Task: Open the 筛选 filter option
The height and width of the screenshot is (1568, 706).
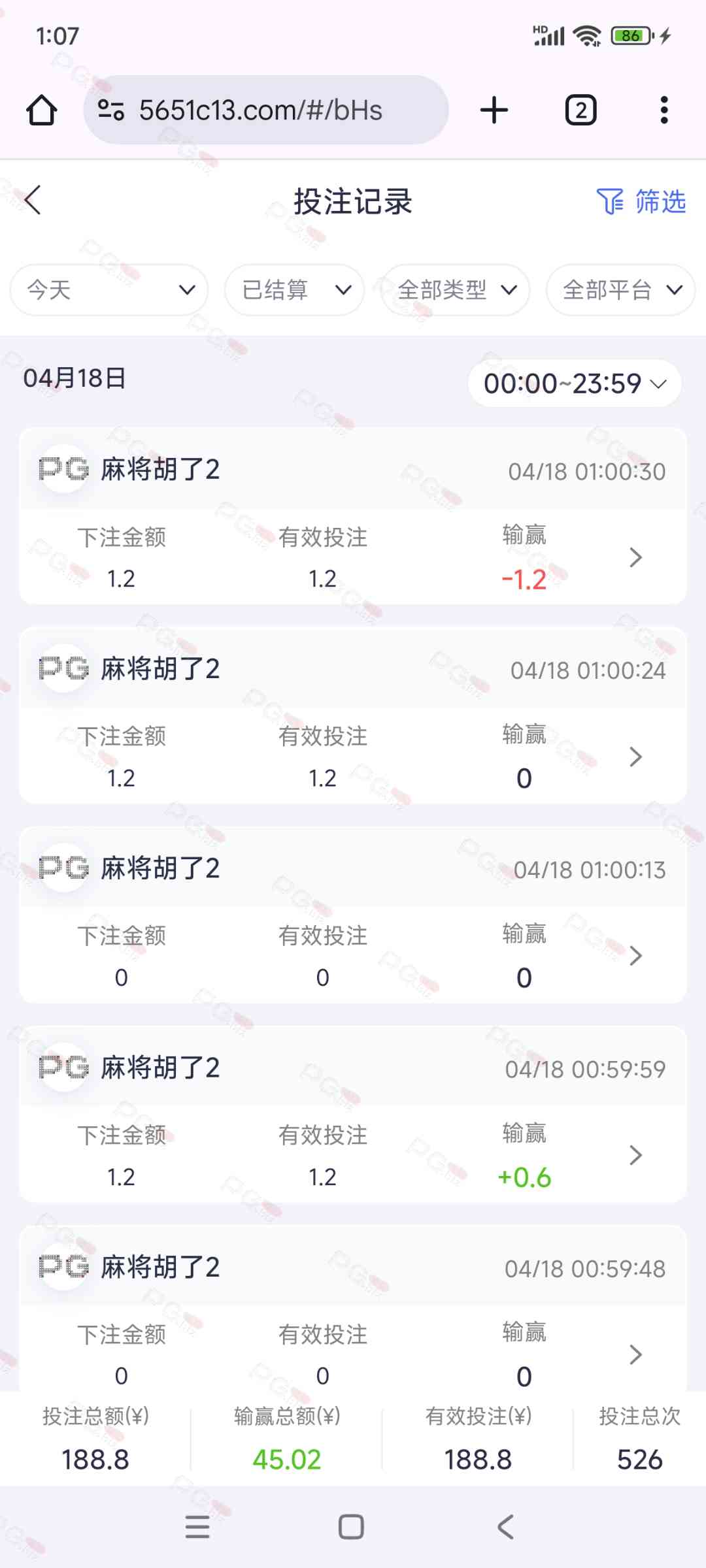Action: (642, 201)
